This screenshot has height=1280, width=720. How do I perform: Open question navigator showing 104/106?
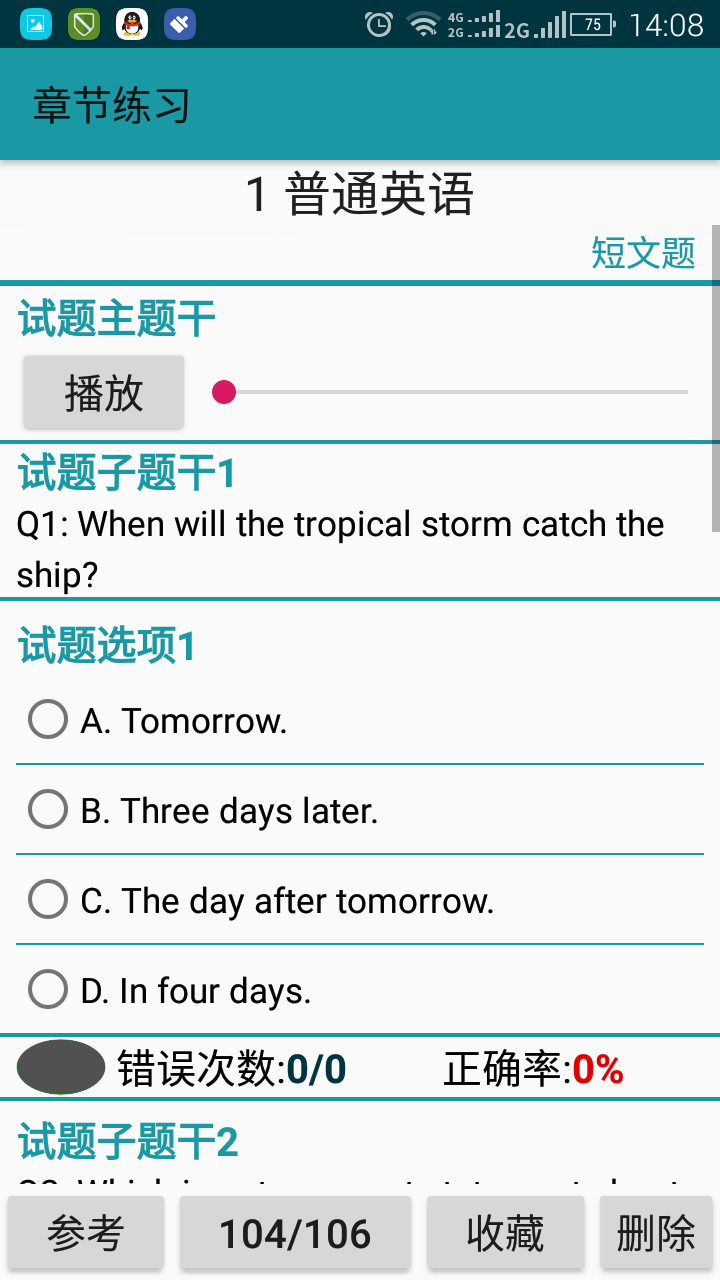pos(295,1233)
